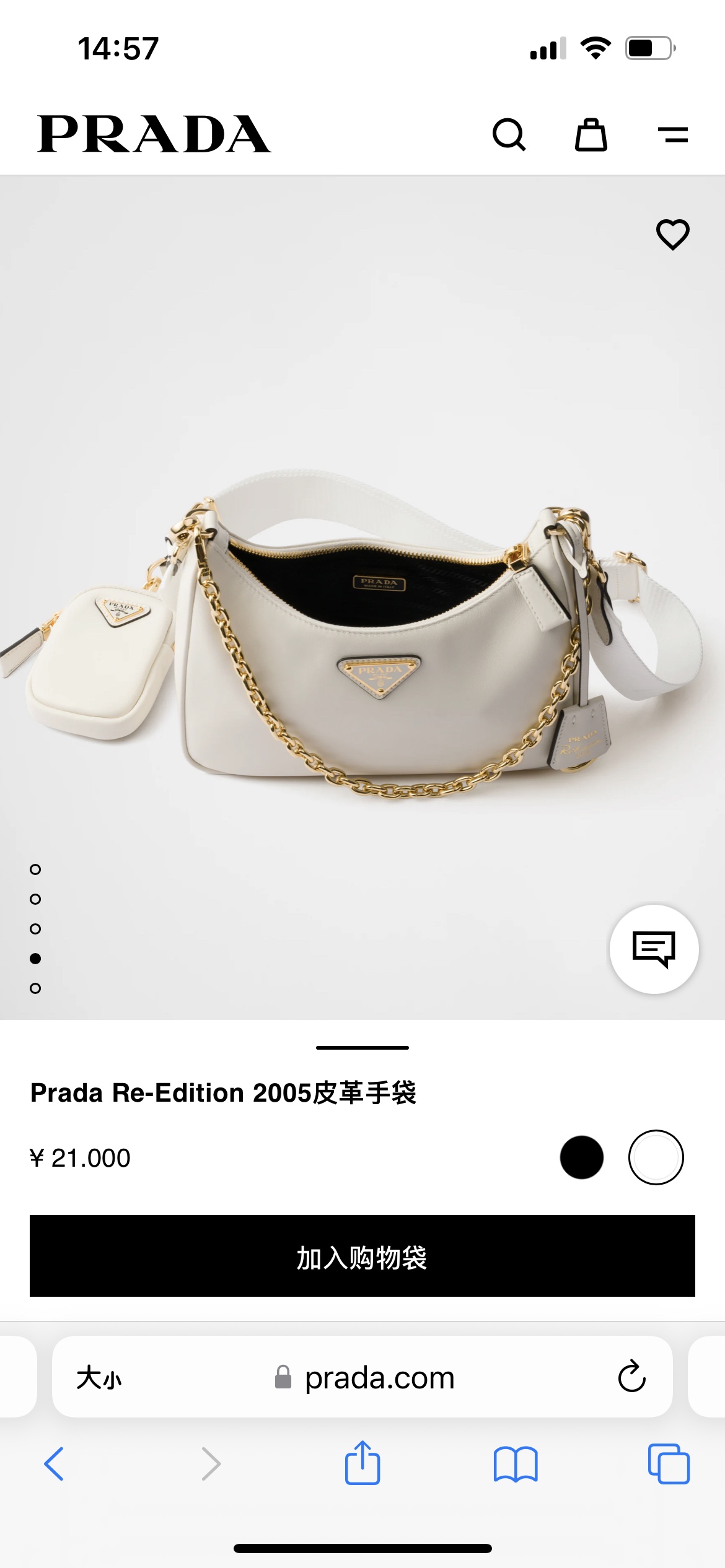Open the Safari share sheet

tap(362, 1463)
